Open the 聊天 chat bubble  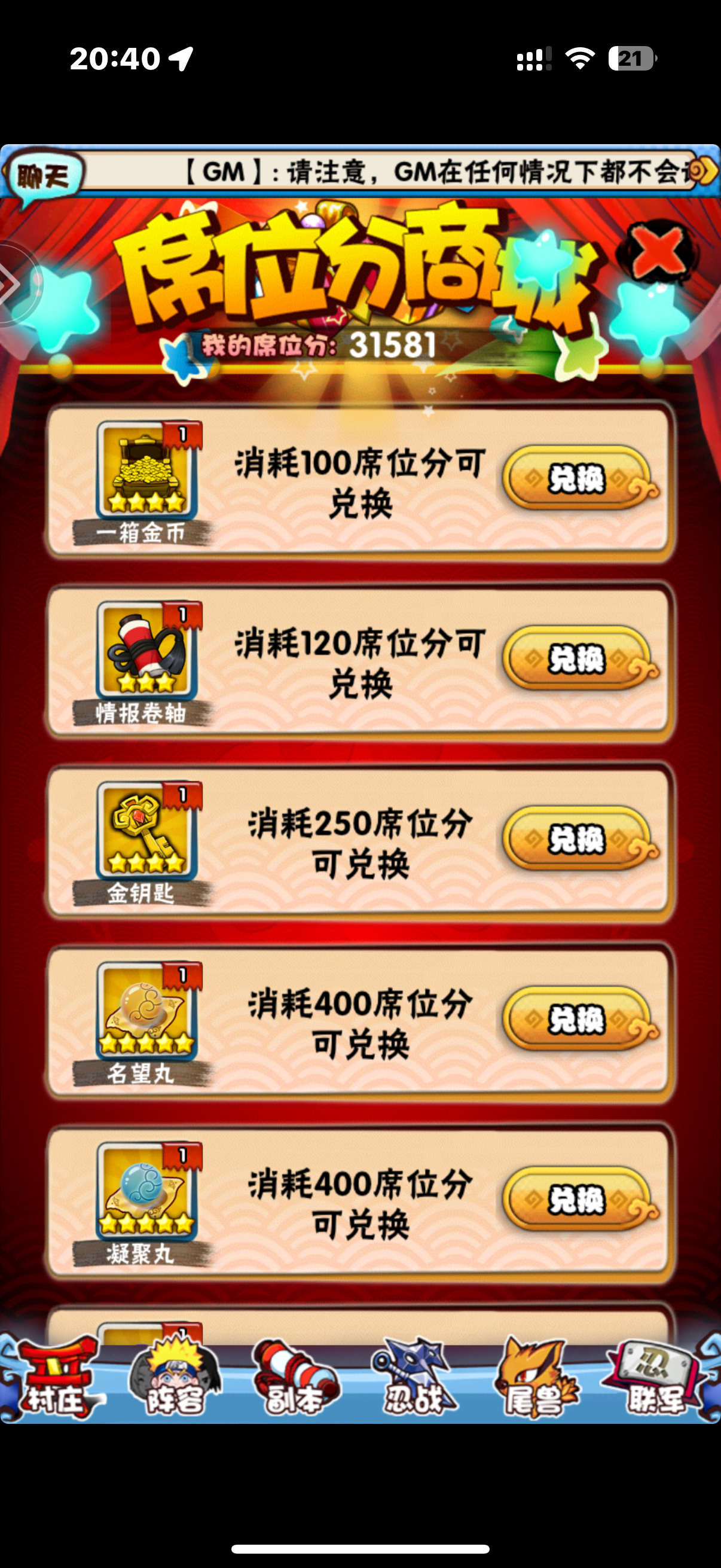coord(42,176)
